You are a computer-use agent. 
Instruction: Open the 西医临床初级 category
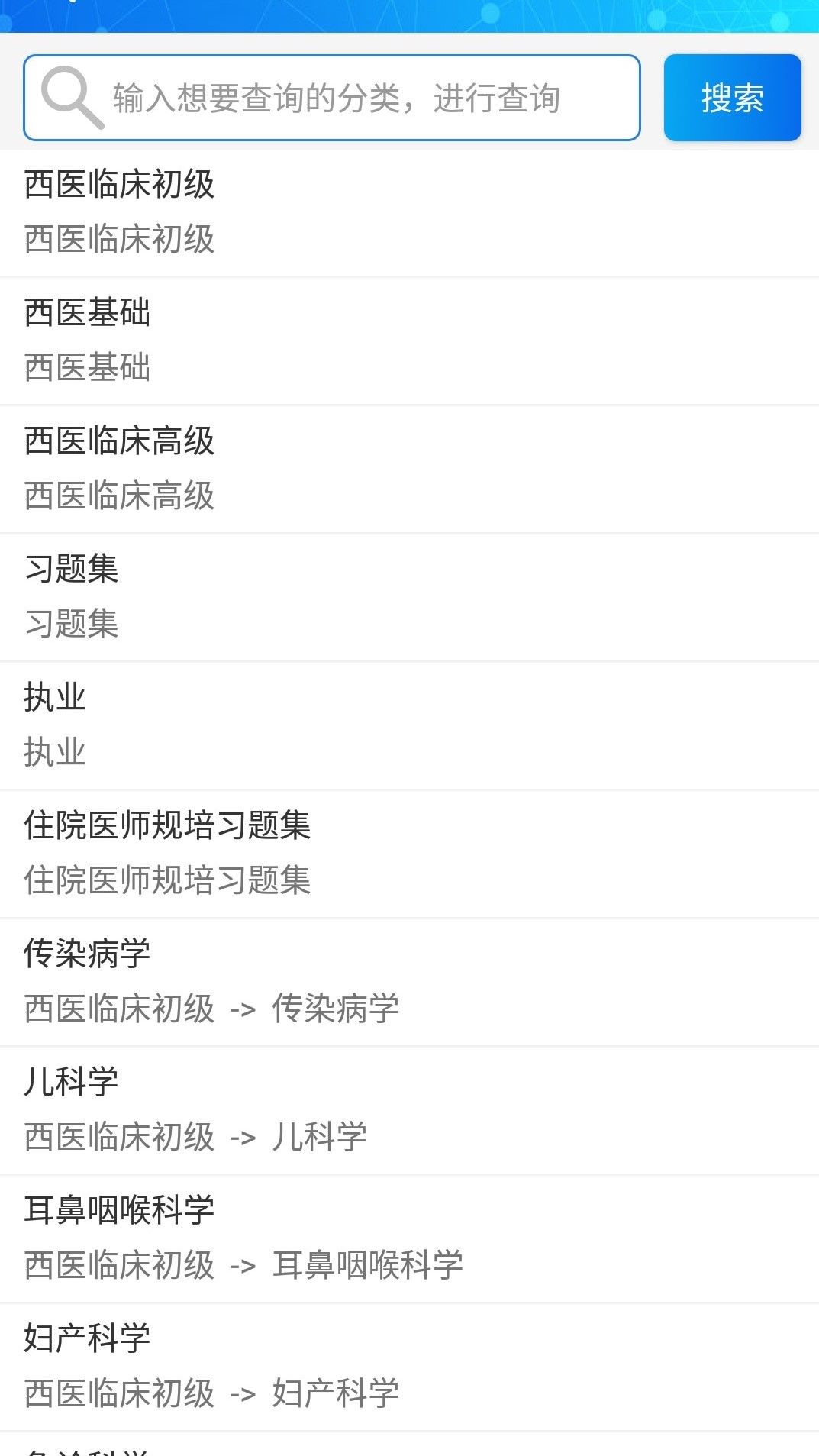(x=409, y=212)
